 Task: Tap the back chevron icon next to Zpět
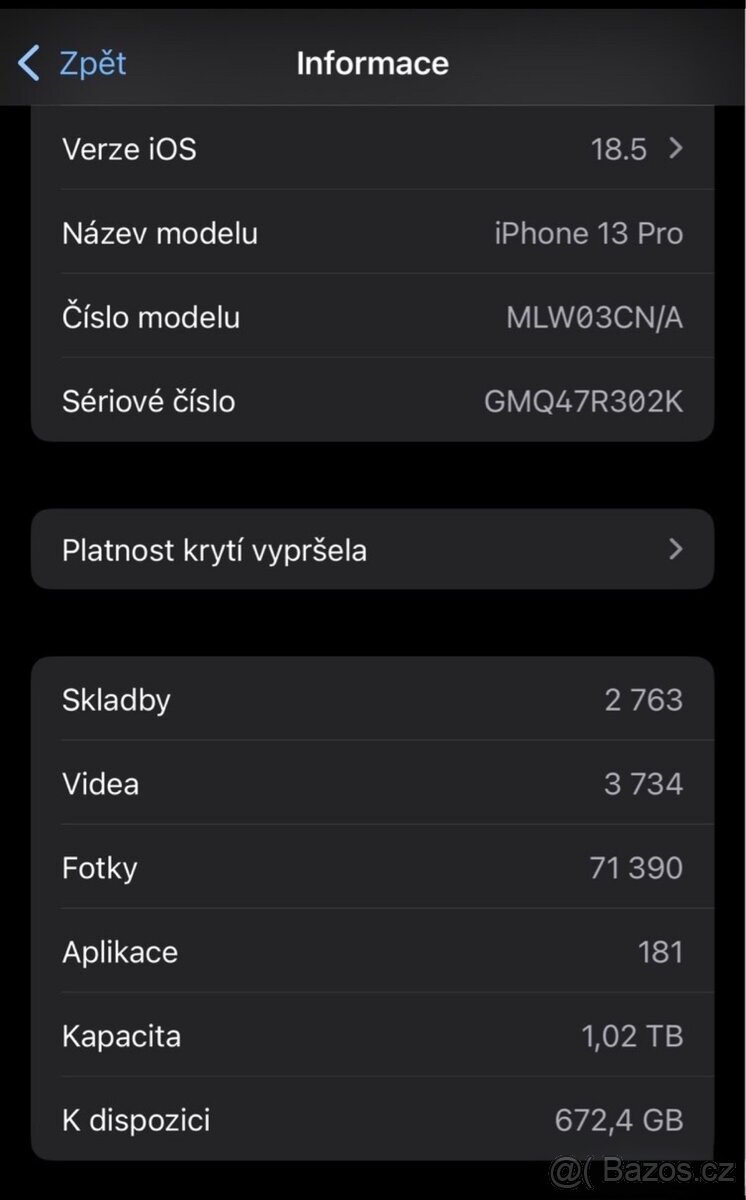27,62
